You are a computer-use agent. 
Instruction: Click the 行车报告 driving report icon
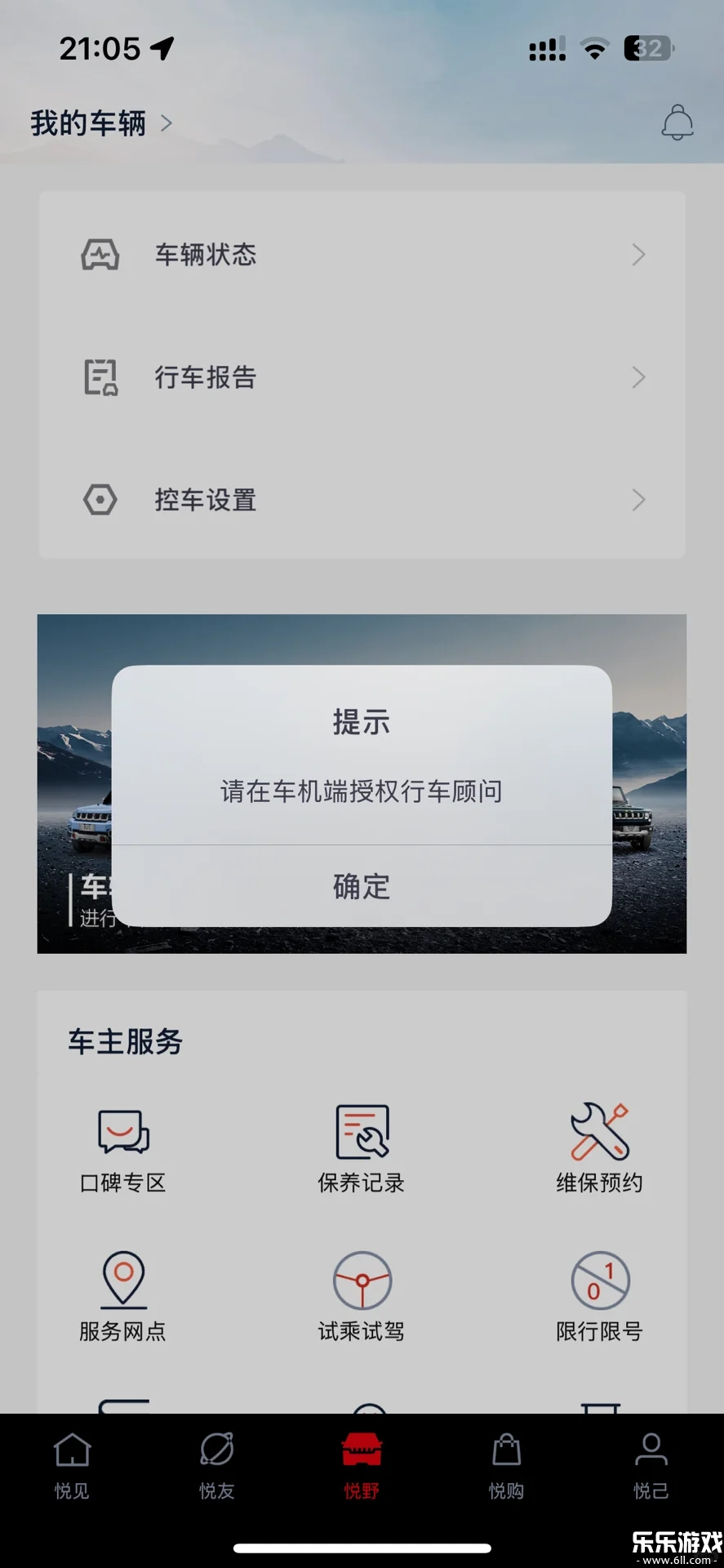(100, 377)
